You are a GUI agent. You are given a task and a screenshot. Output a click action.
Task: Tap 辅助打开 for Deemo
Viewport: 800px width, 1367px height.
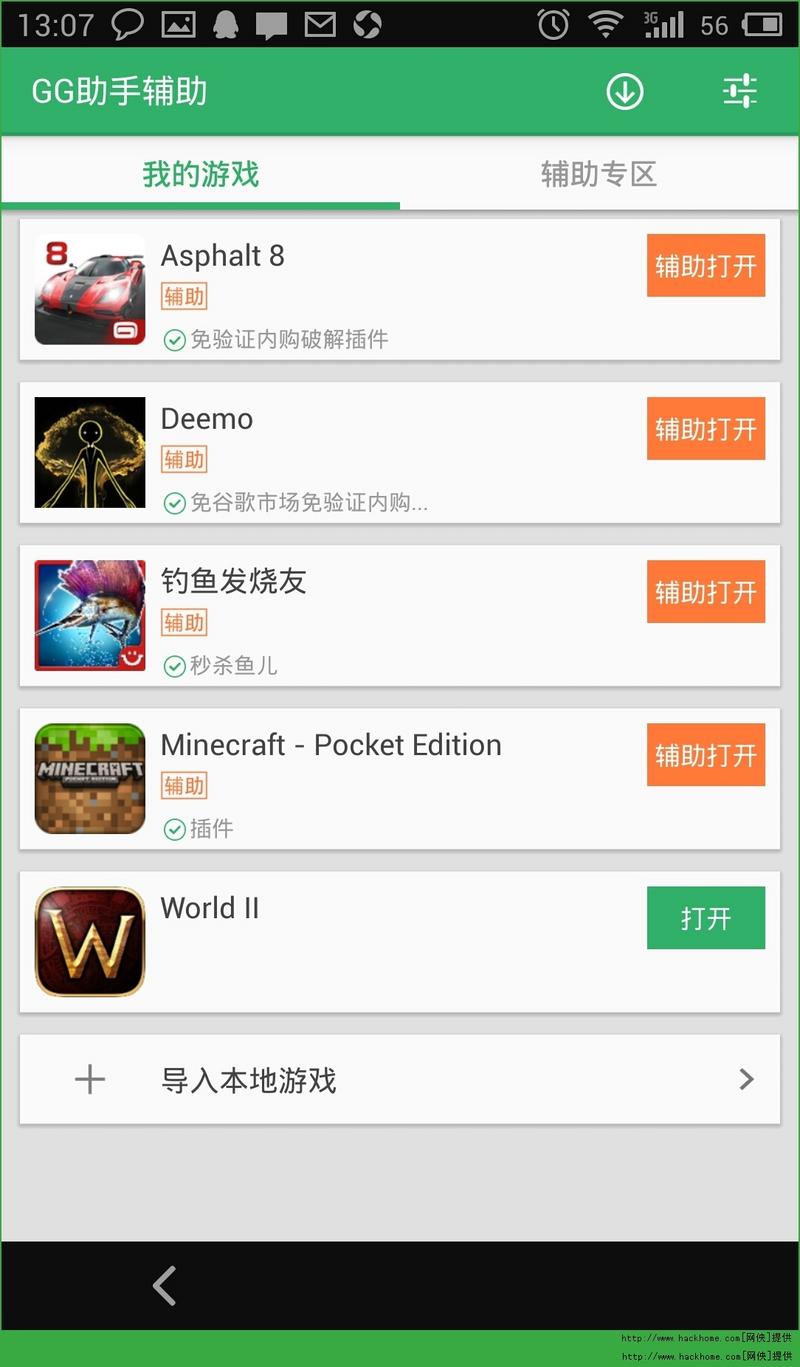point(705,429)
